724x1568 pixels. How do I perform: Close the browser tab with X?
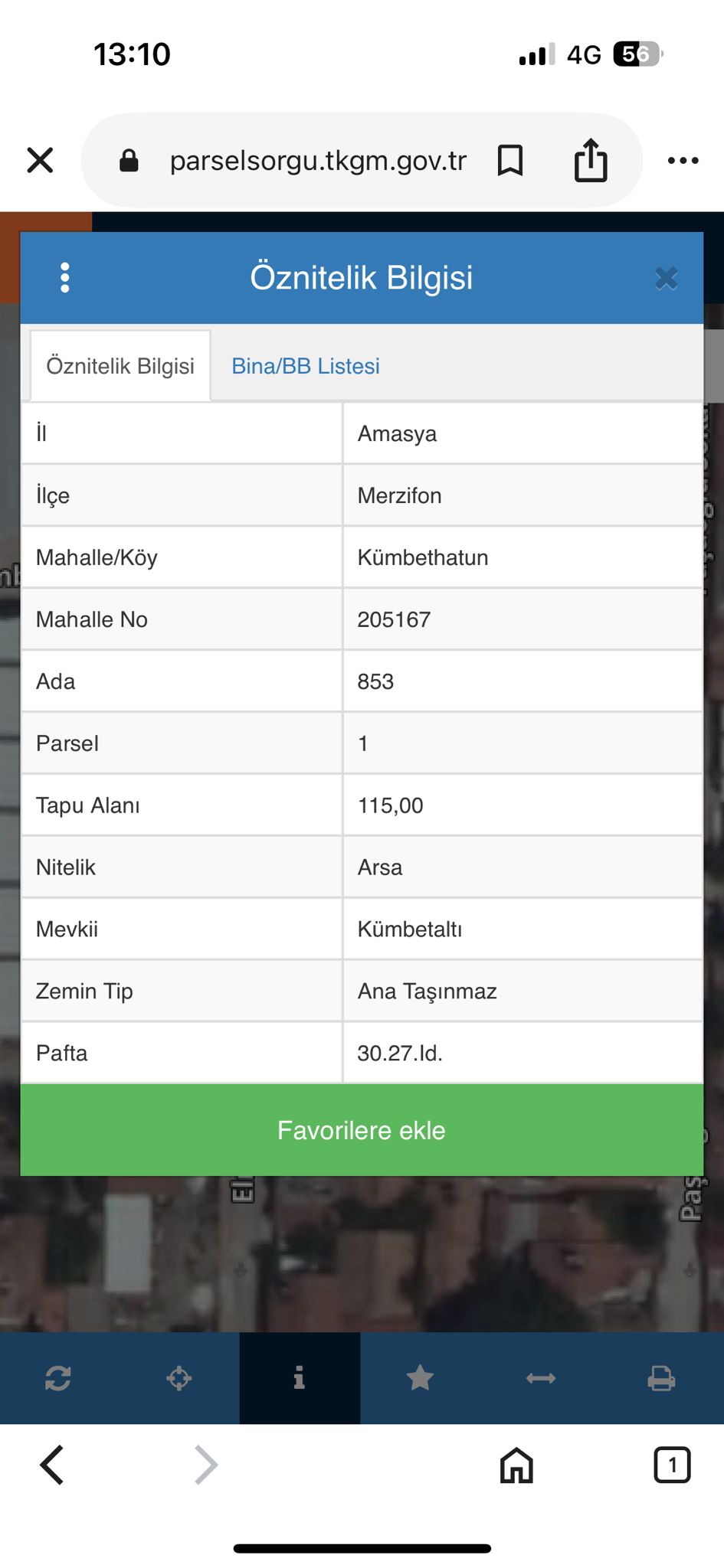(x=40, y=161)
